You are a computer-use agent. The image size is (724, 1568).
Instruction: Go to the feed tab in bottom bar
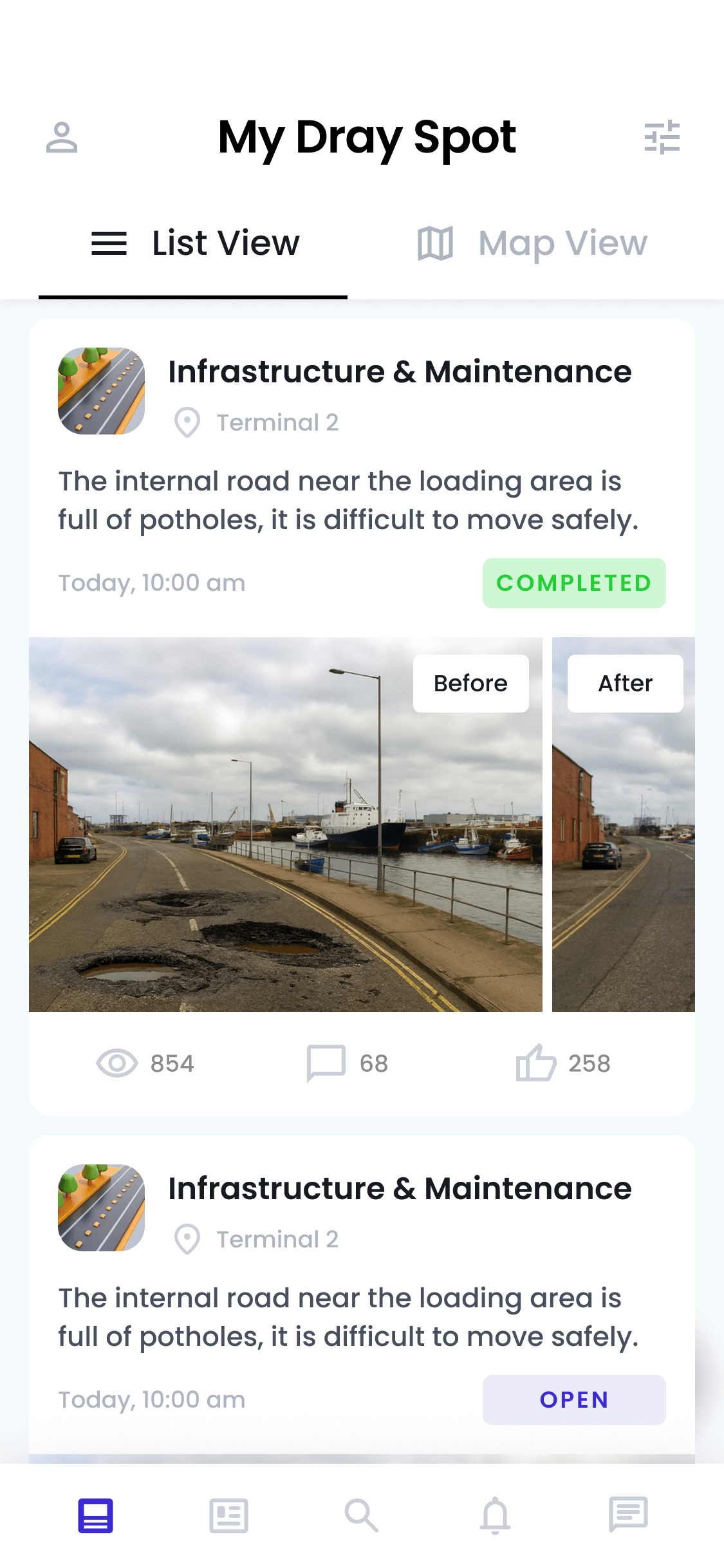pos(96,1515)
